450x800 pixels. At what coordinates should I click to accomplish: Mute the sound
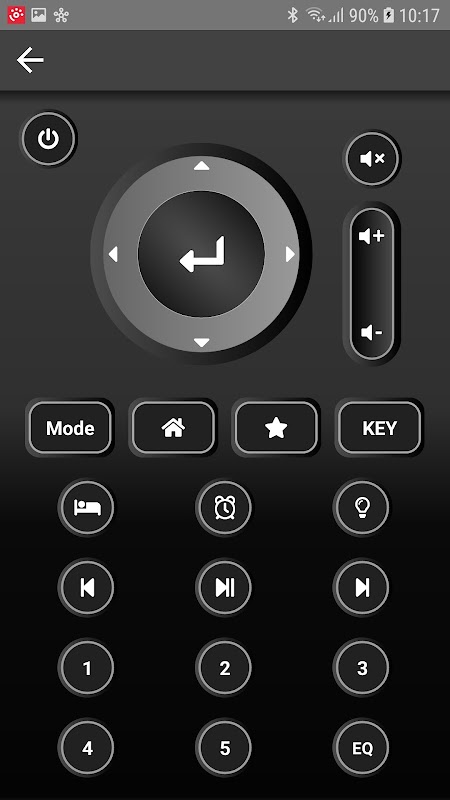pos(372,159)
